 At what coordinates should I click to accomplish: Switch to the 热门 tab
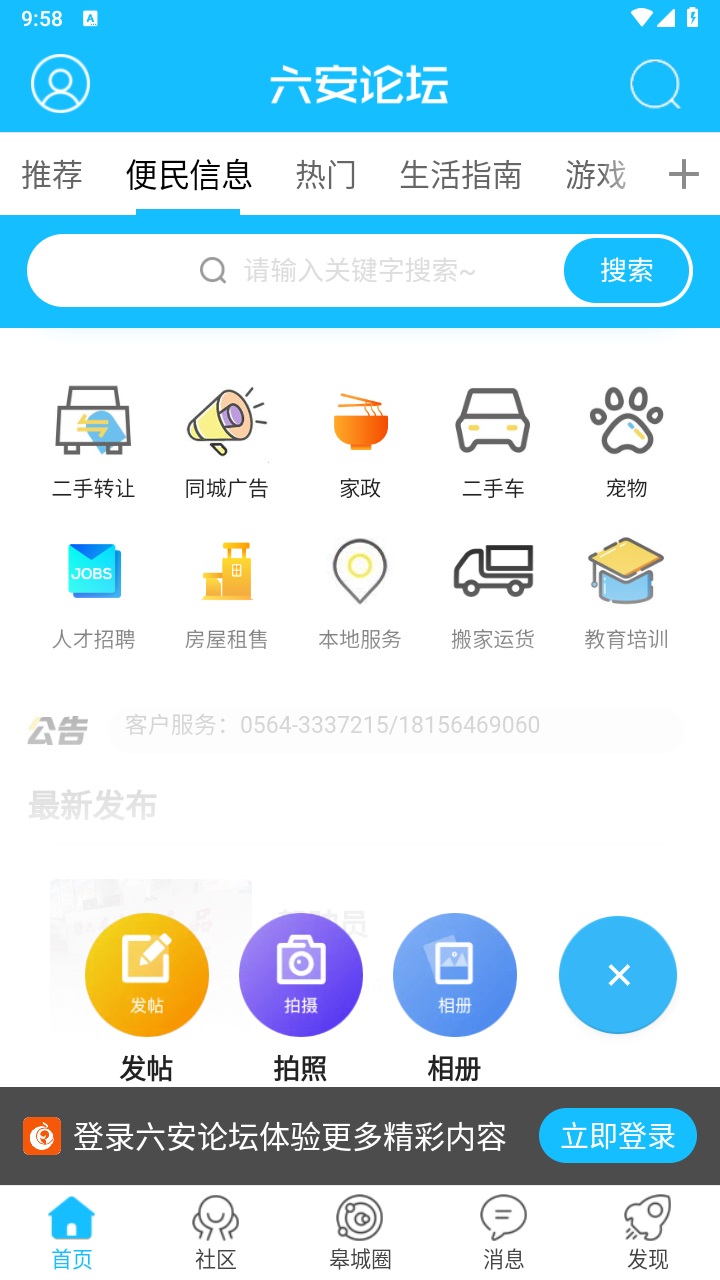point(326,175)
